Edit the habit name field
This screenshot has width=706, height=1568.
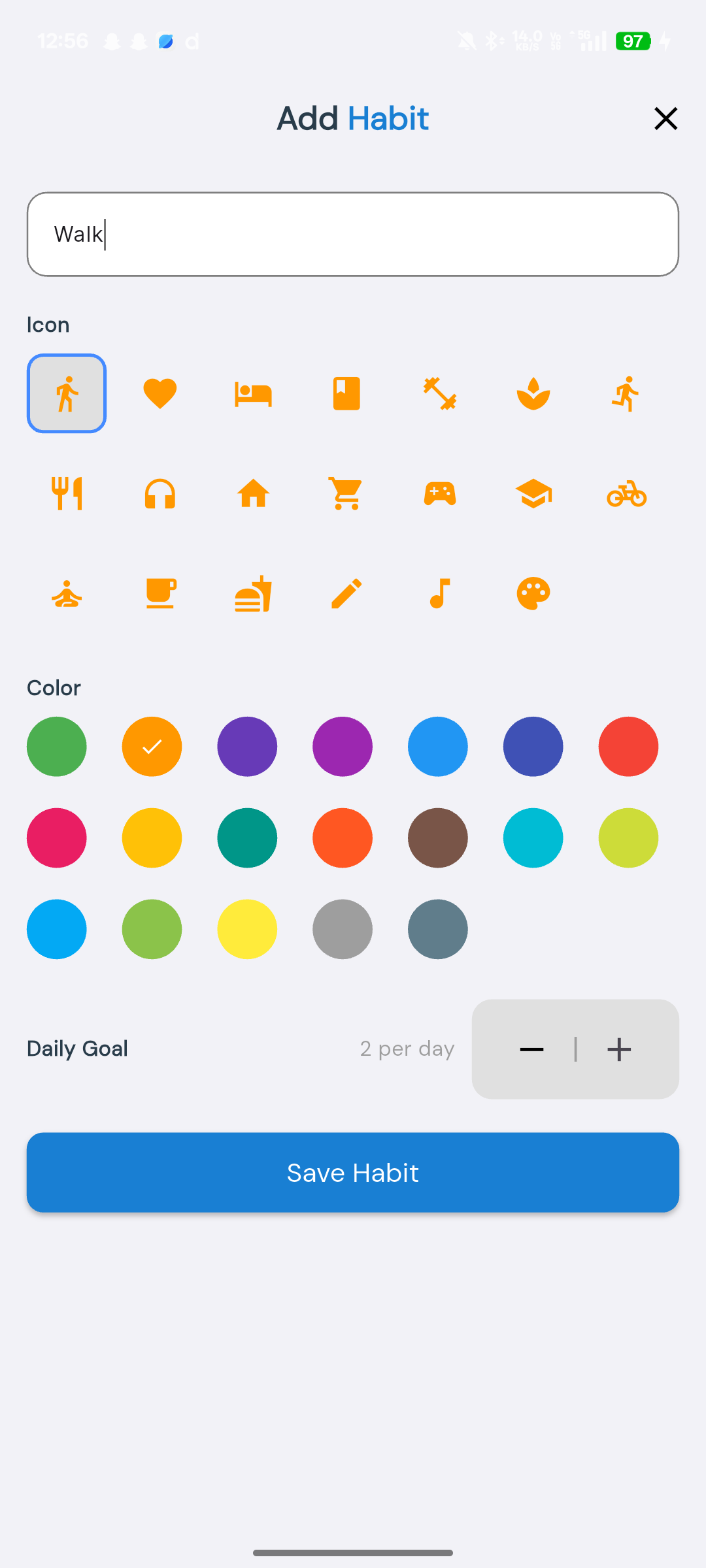click(353, 234)
